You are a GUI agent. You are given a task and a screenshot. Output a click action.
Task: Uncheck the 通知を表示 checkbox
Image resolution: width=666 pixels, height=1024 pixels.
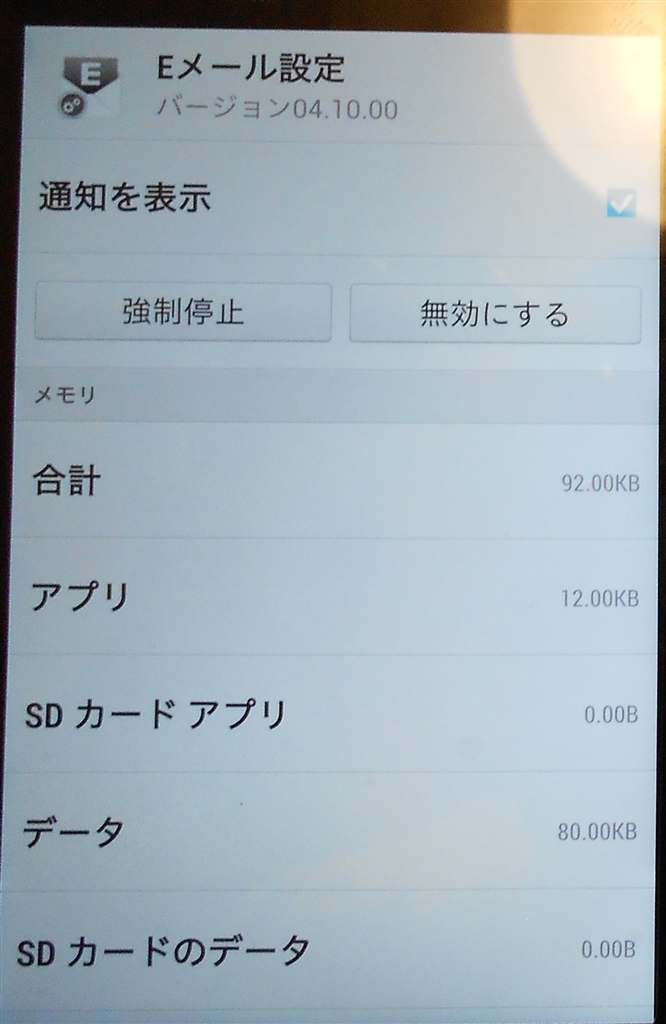tap(621, 204)
